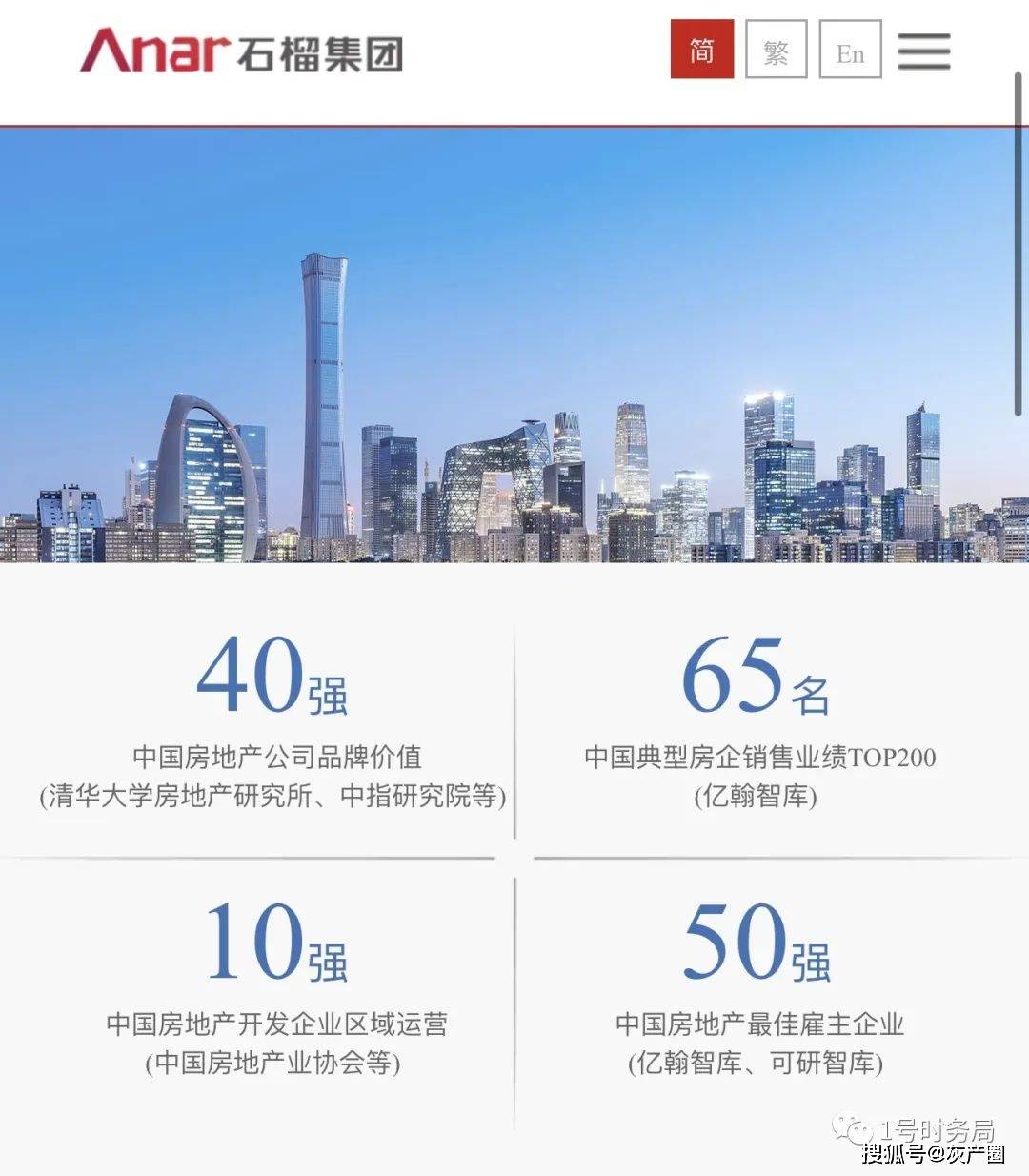Switch to Simplified Chinese with 简
Screen dimensions: 1029x1176
point(701,50)
